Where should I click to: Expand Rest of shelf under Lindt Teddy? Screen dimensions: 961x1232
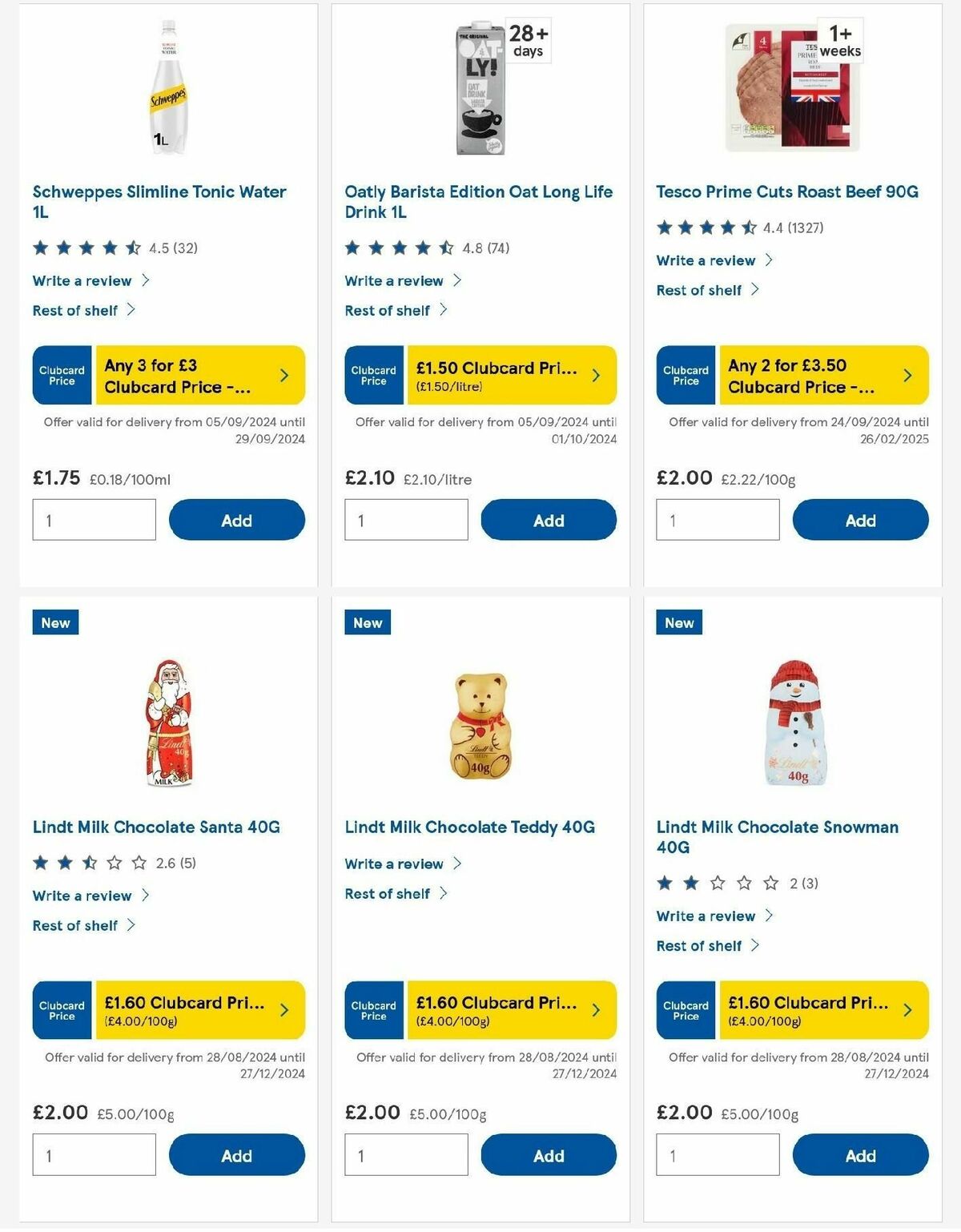387,893
